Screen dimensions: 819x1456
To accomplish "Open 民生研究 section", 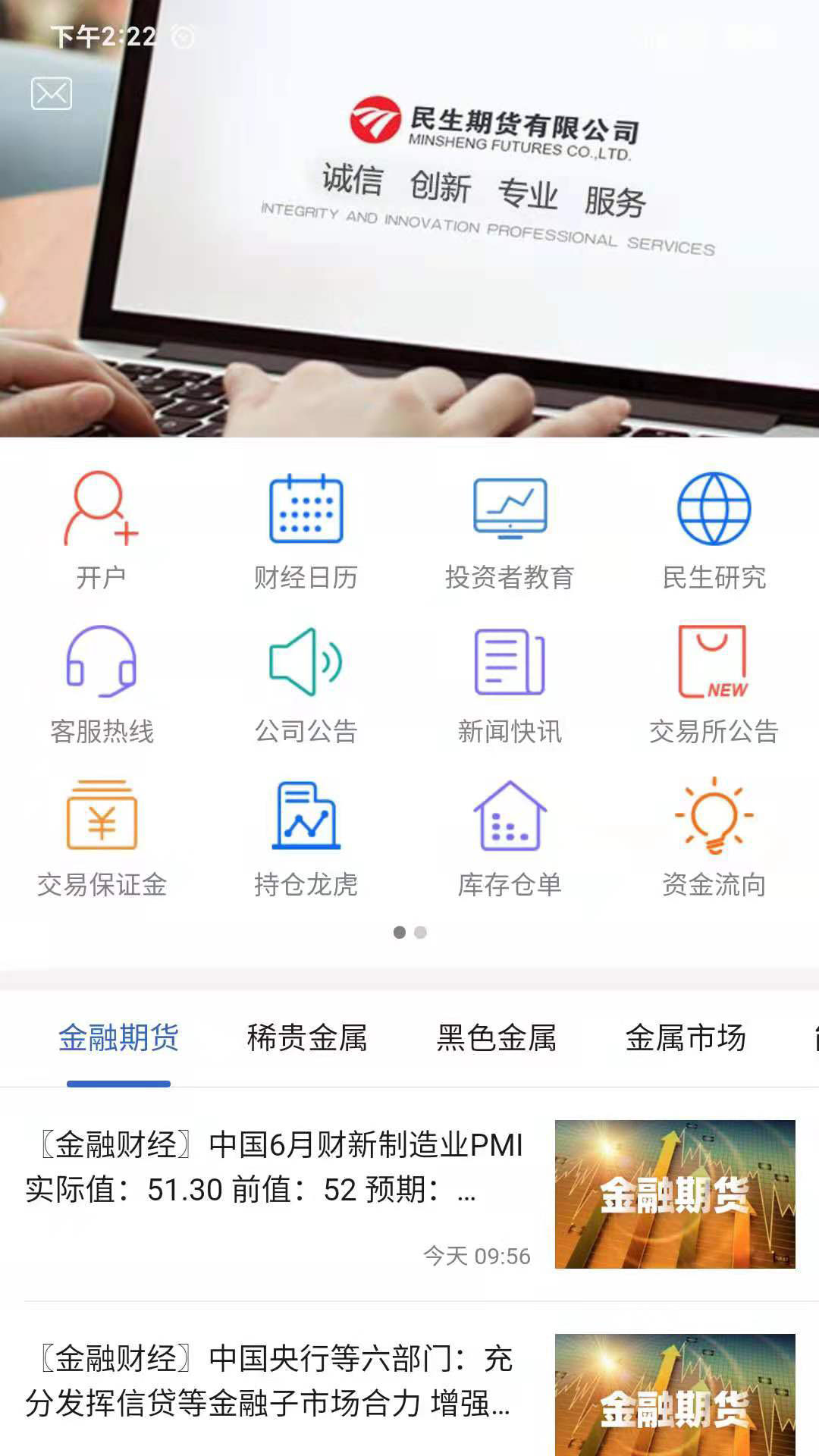I will 714,530.
